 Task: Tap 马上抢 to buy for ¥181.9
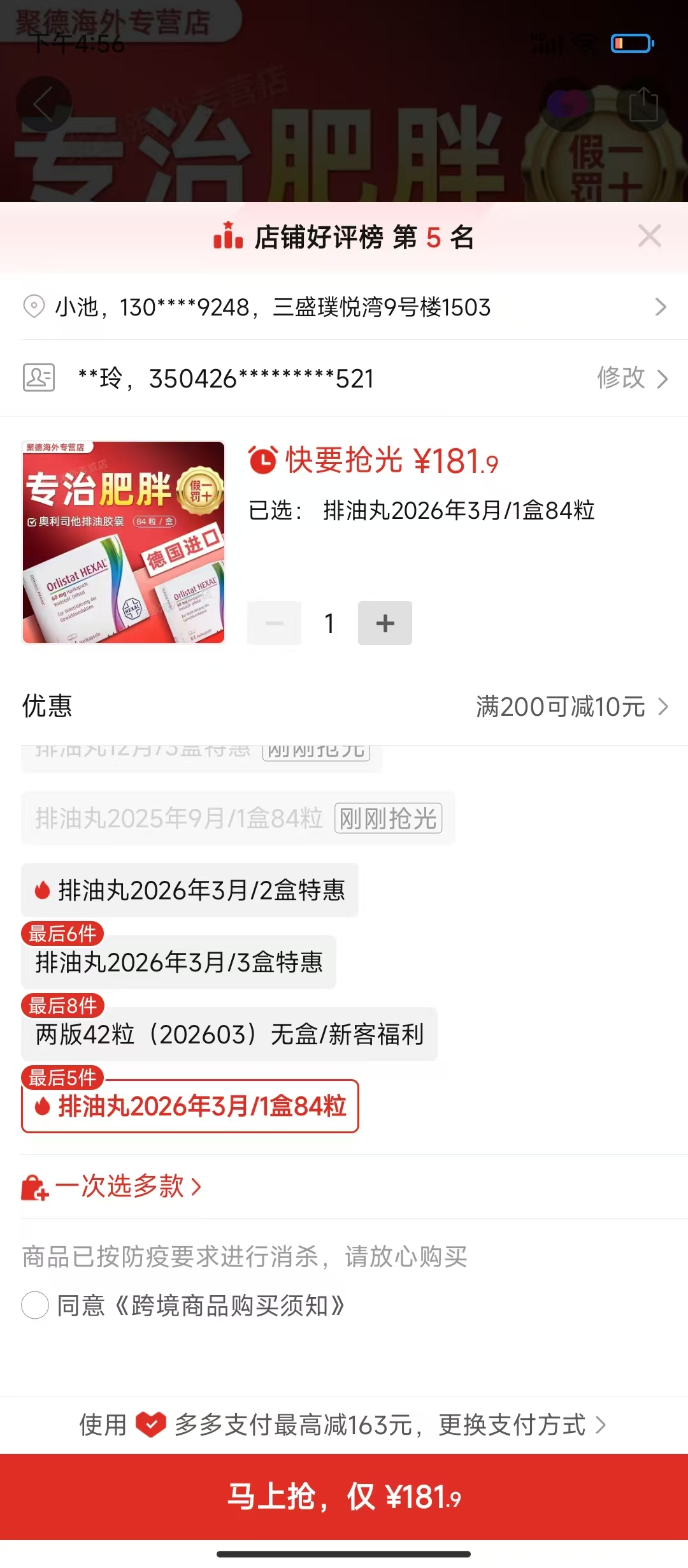click(x=344, y=1496)
